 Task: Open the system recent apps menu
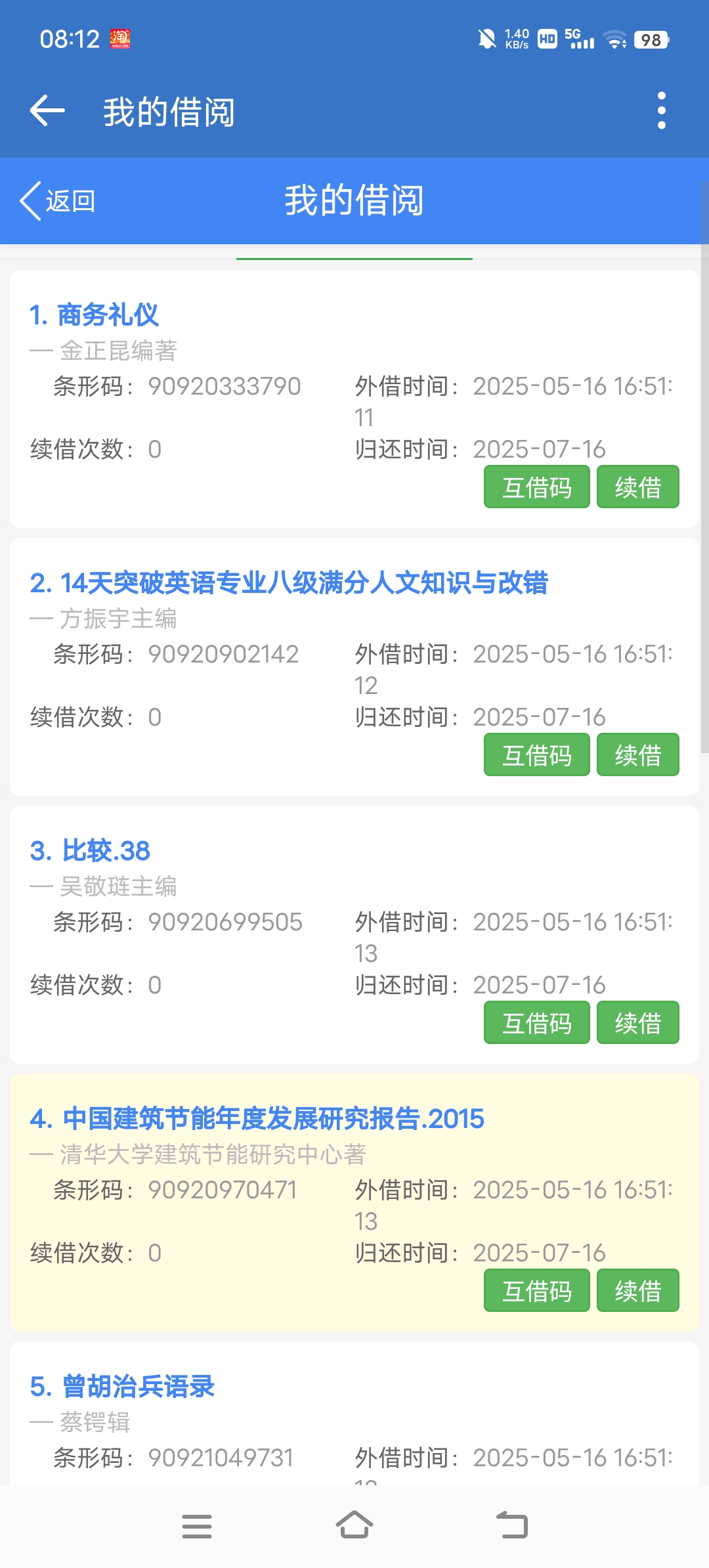197,1526
